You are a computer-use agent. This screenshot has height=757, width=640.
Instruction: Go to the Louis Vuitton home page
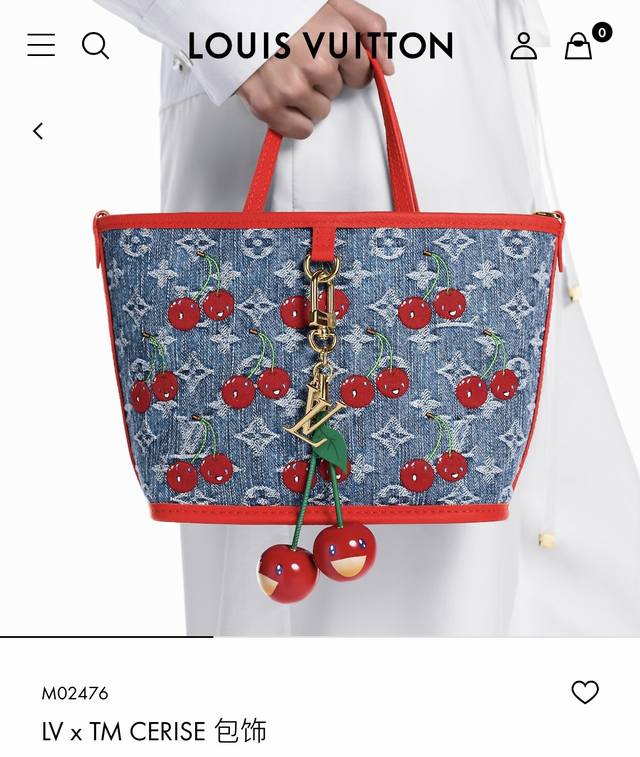click(x=320, y=46)
